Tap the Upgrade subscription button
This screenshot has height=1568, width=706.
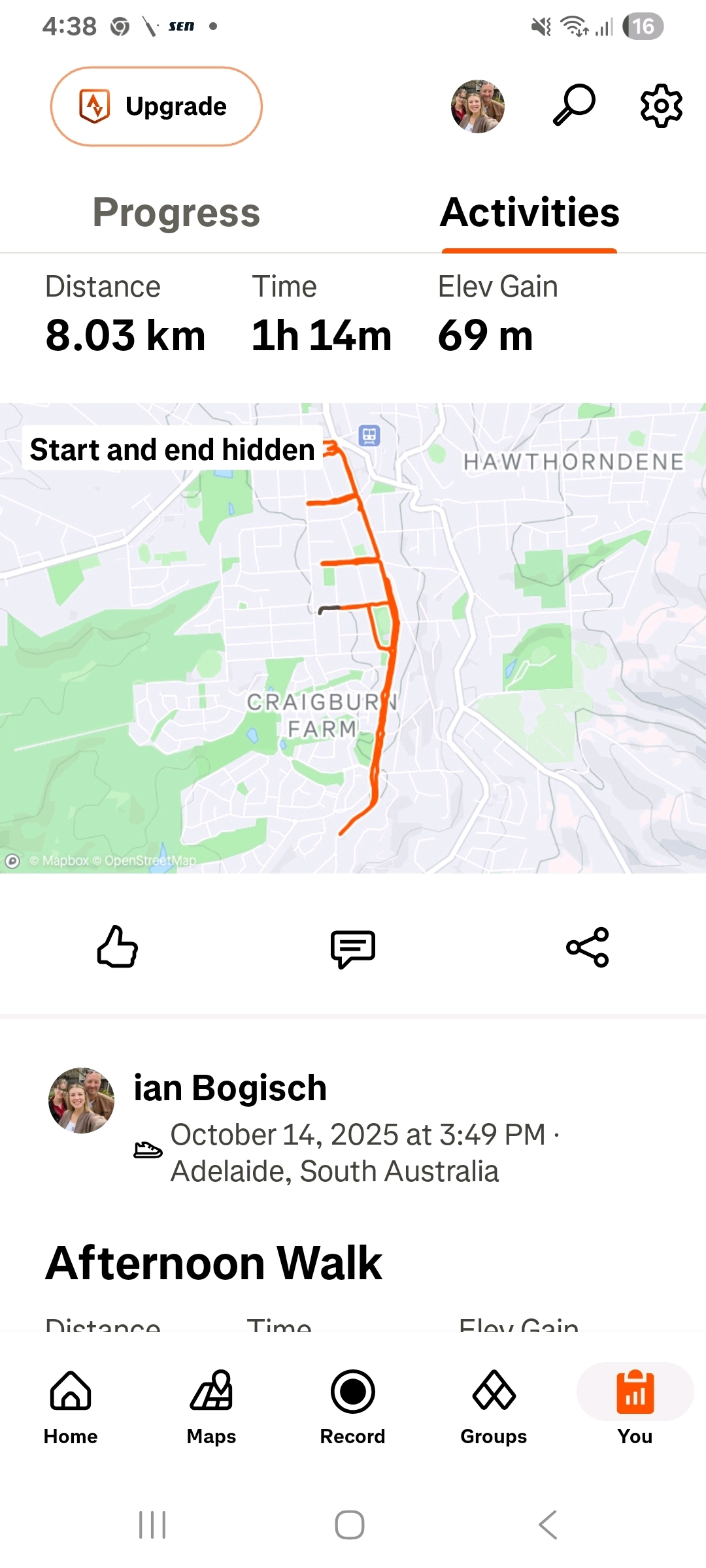tap(156, 106)
